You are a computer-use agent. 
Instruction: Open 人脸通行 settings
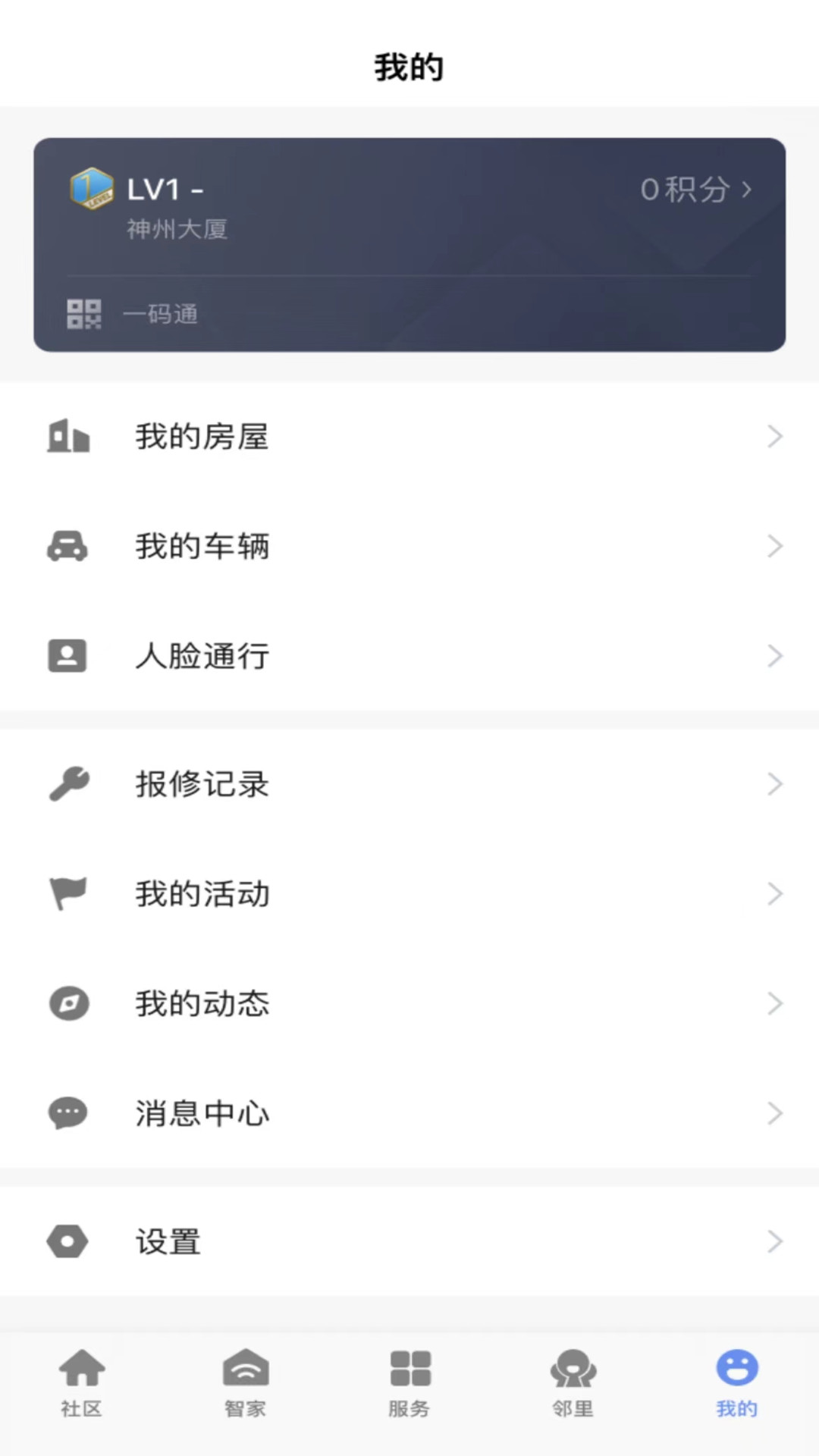[409, 656]
